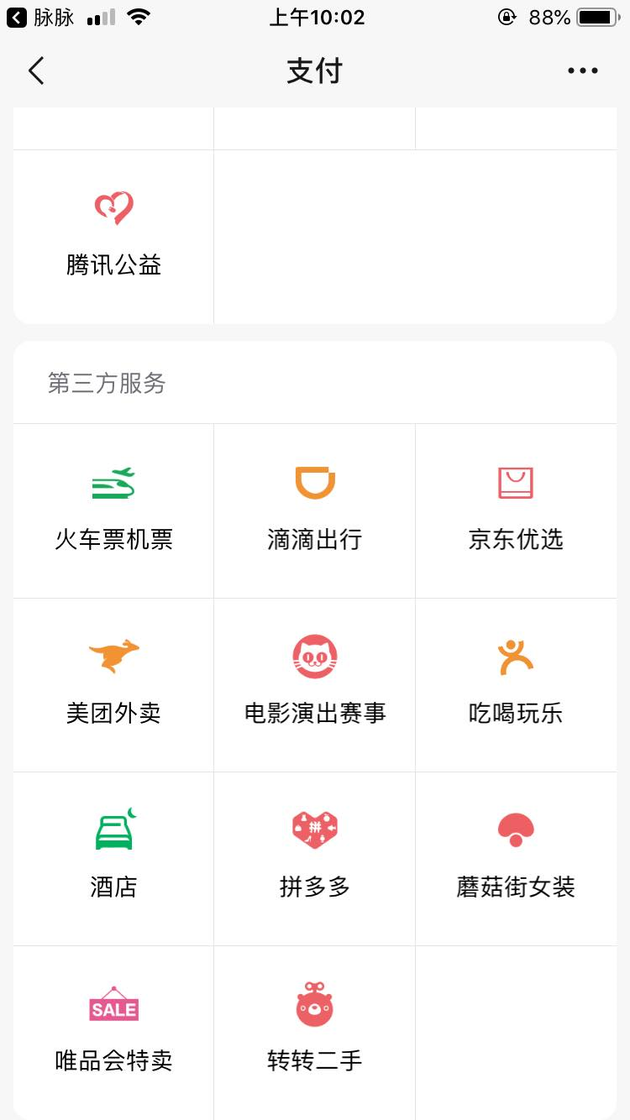Launch 拼多多 shopping
Viewport: 630px width, 1120px height.
(x=315, y=859)
